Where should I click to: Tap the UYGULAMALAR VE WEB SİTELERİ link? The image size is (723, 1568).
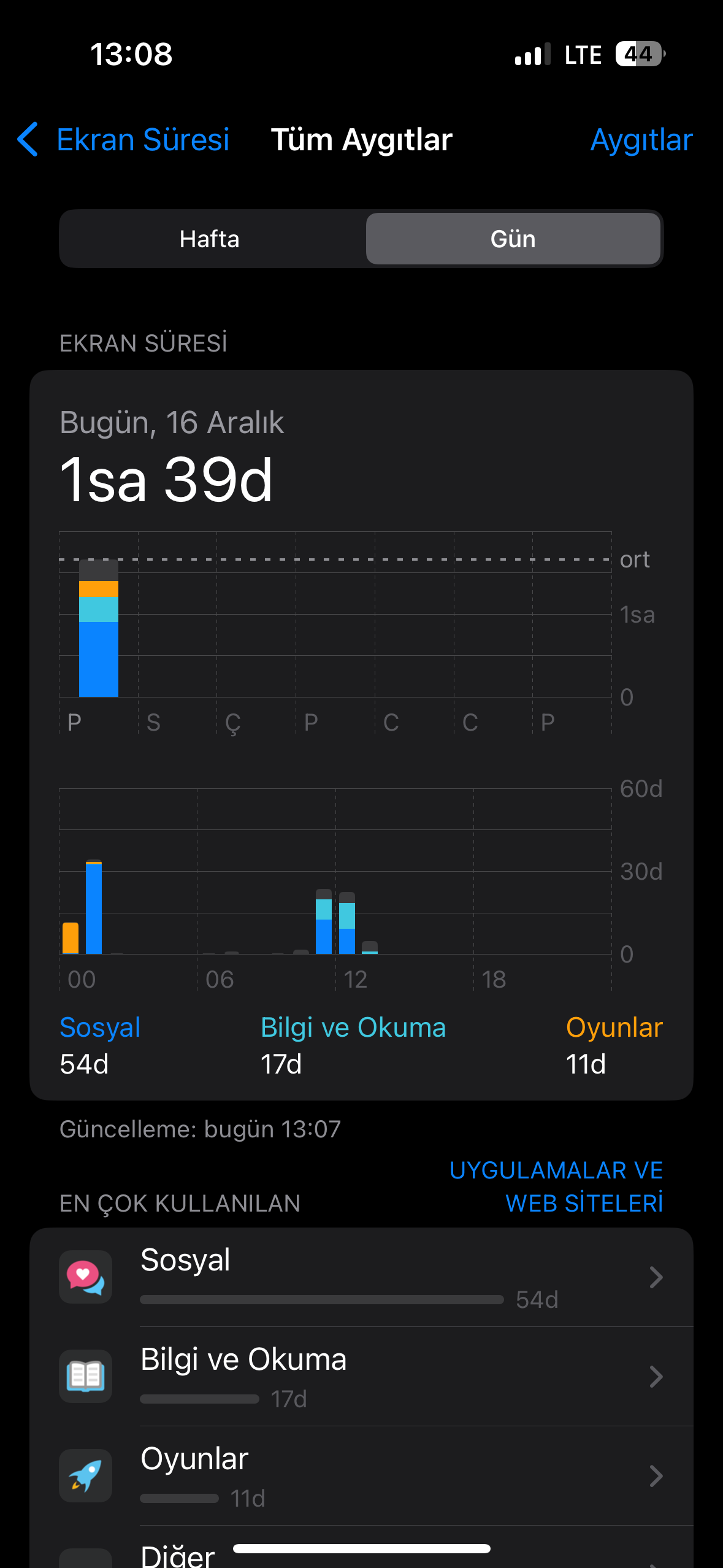coord(556,1186)
